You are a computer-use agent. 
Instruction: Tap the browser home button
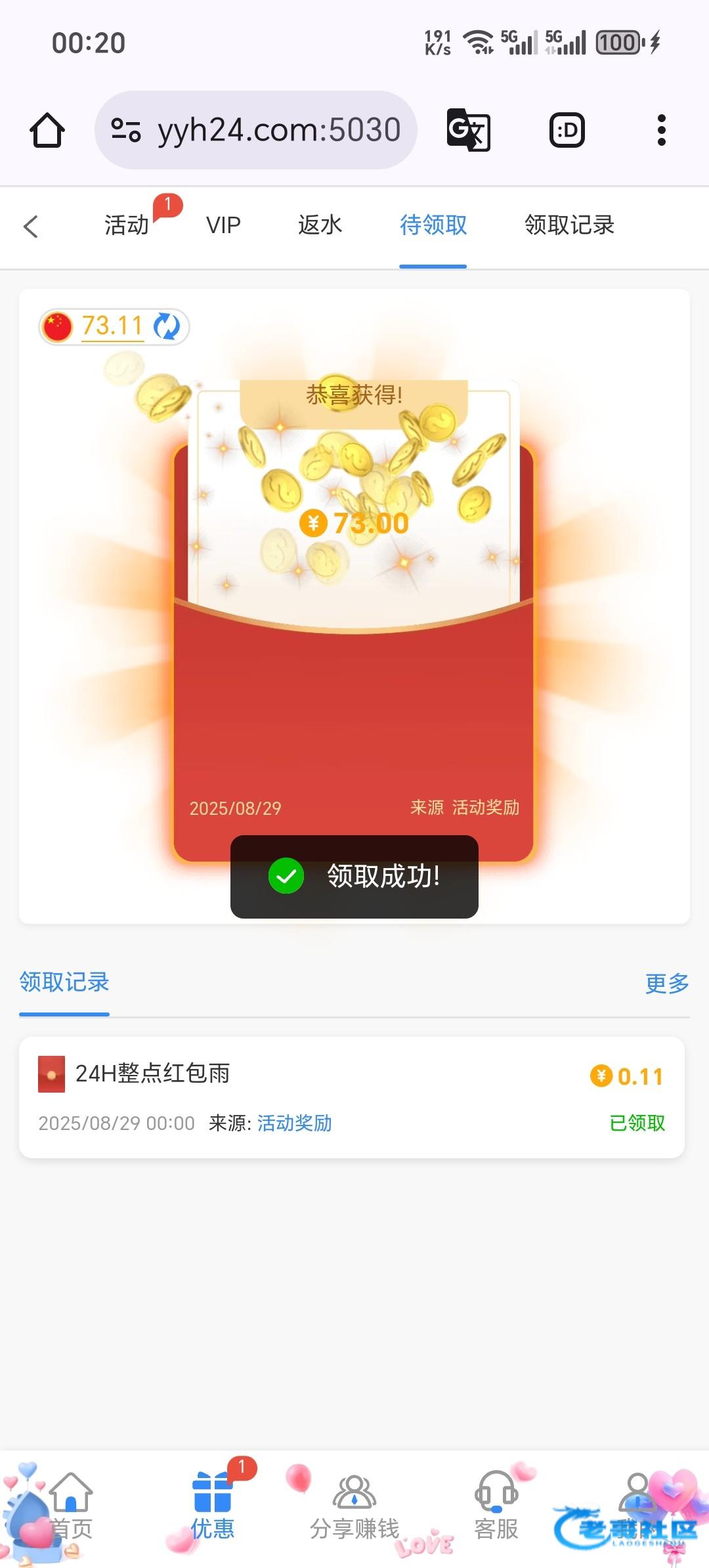47,130
